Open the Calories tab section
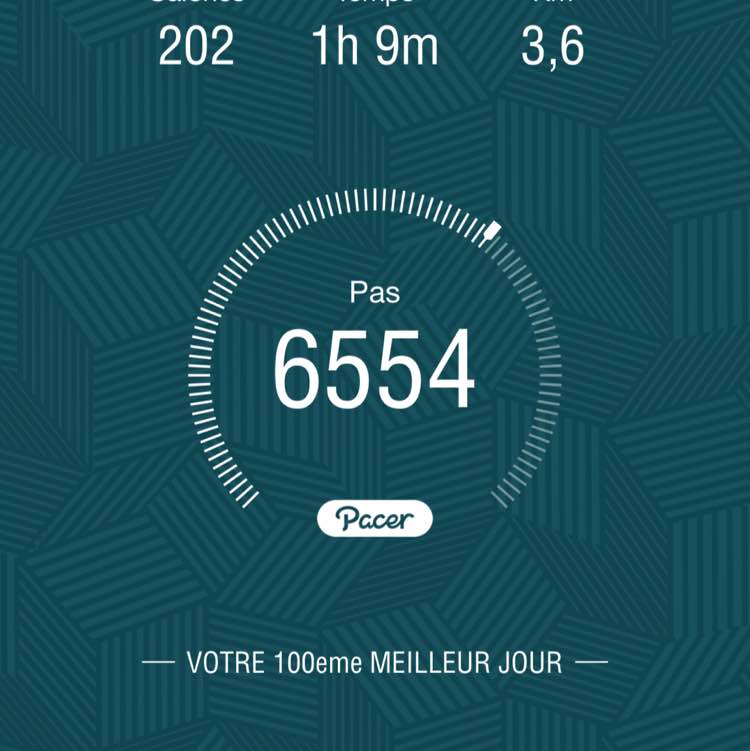Viewport: 750px width, 751px height. 197,30
